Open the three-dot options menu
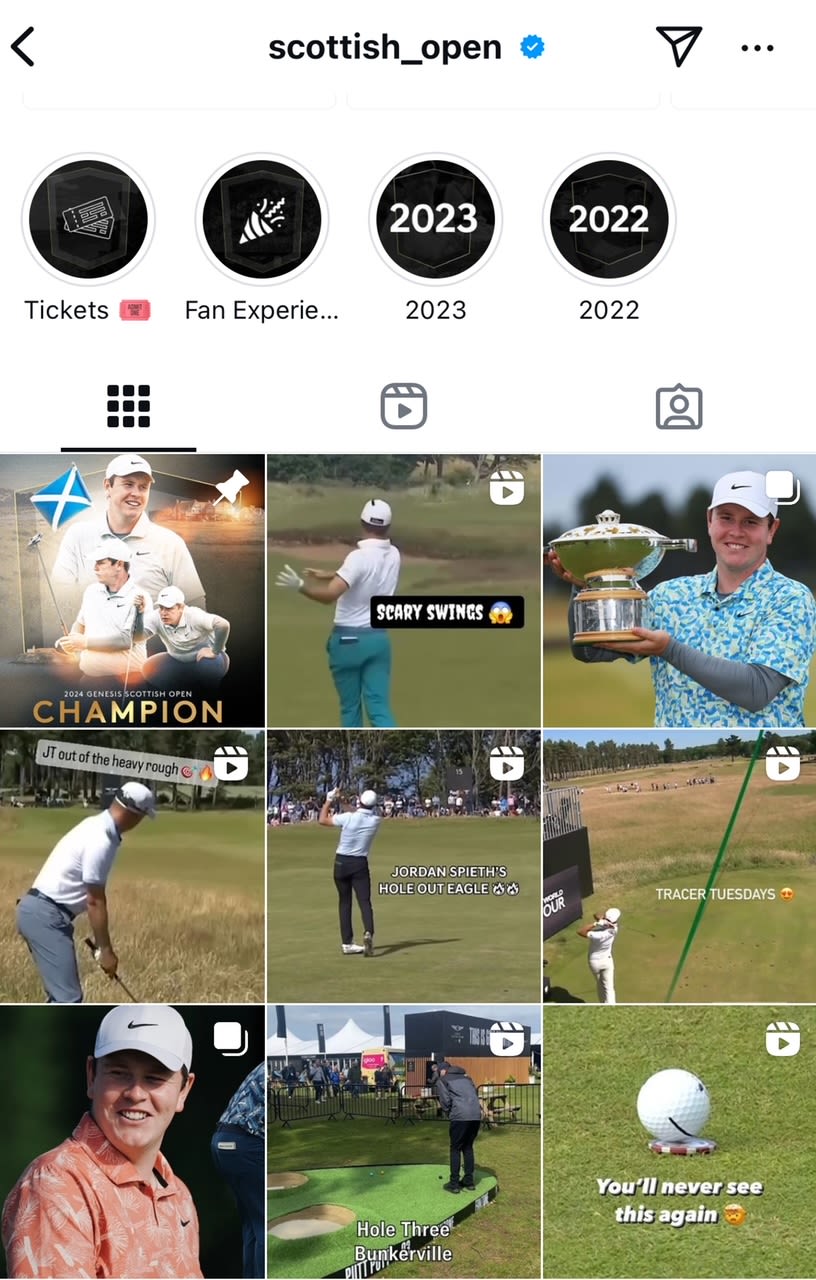This screenshot has height=1280, width=816. [757, 47]
